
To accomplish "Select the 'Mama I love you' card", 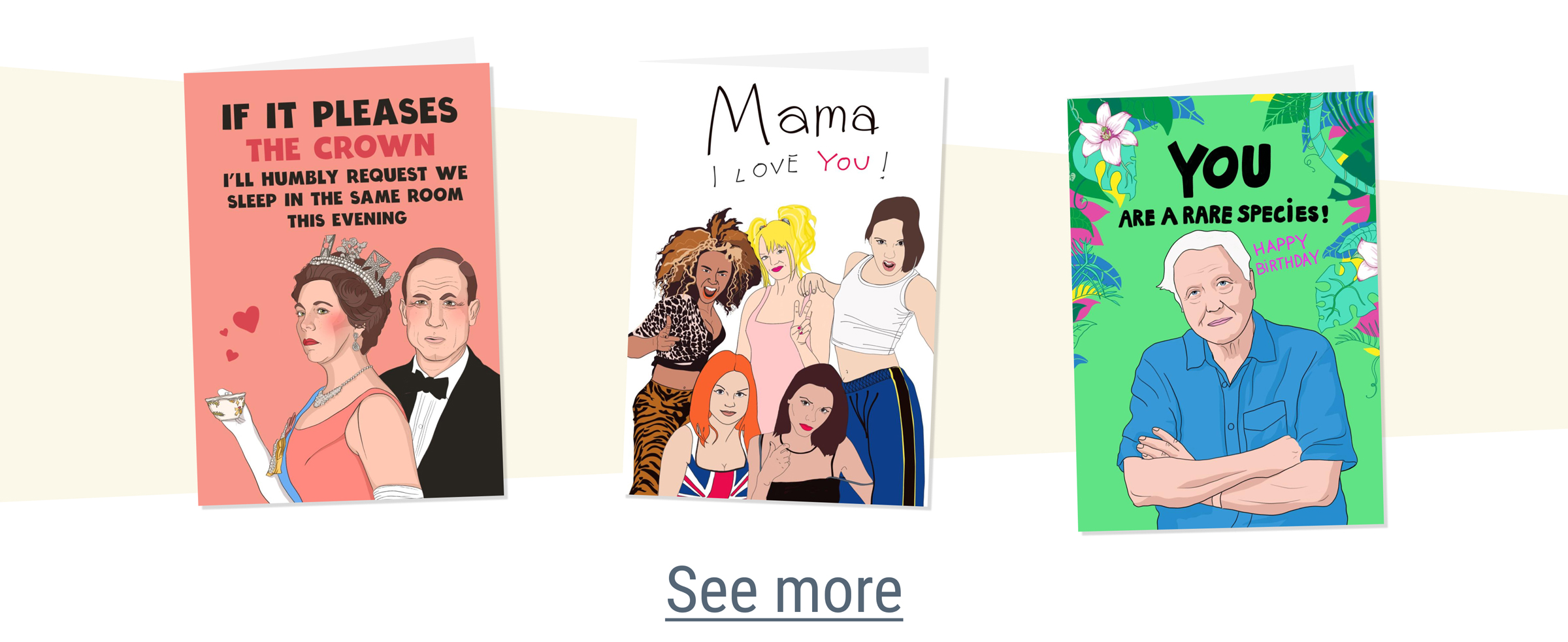I will point(783,288).
